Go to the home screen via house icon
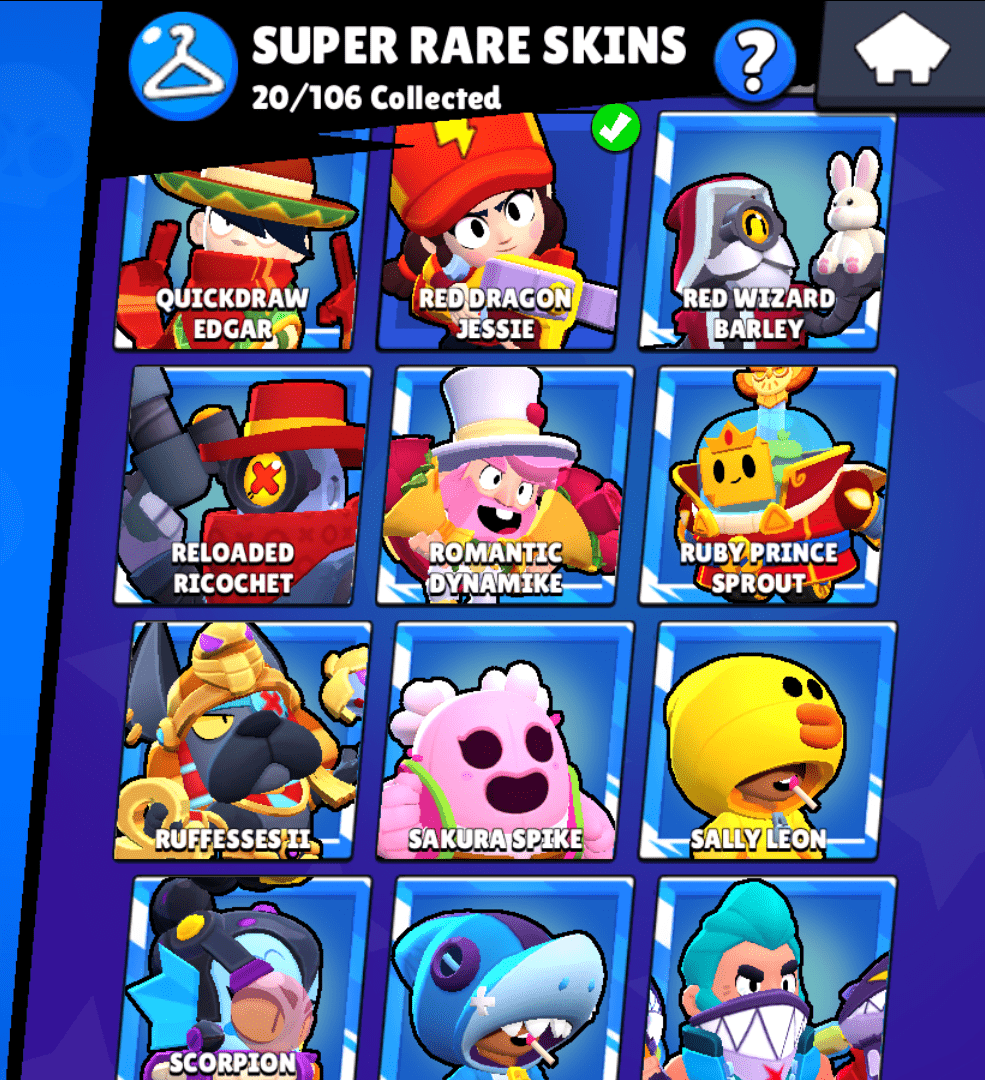Image resolution: width=985 pixels, height=1080 pixels. tap(901, 50)
